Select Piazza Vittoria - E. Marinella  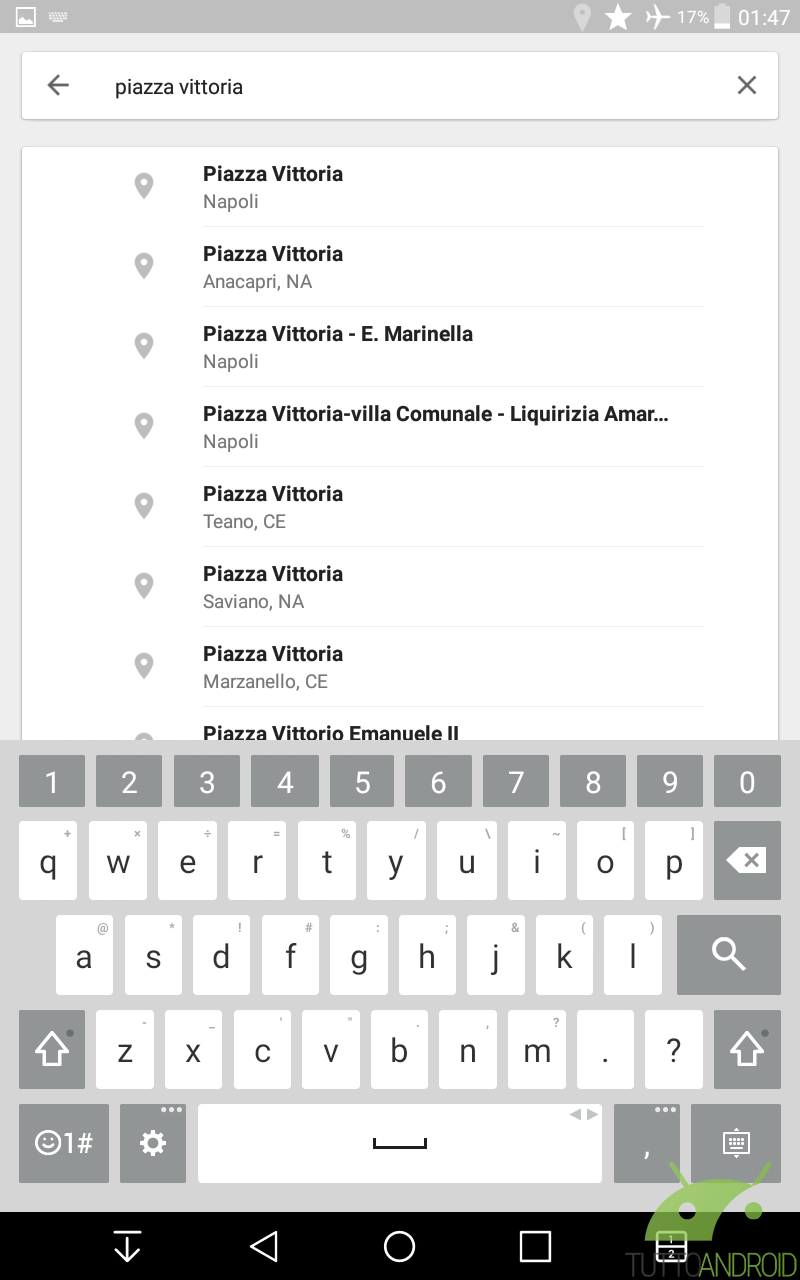tap(400, 347)
